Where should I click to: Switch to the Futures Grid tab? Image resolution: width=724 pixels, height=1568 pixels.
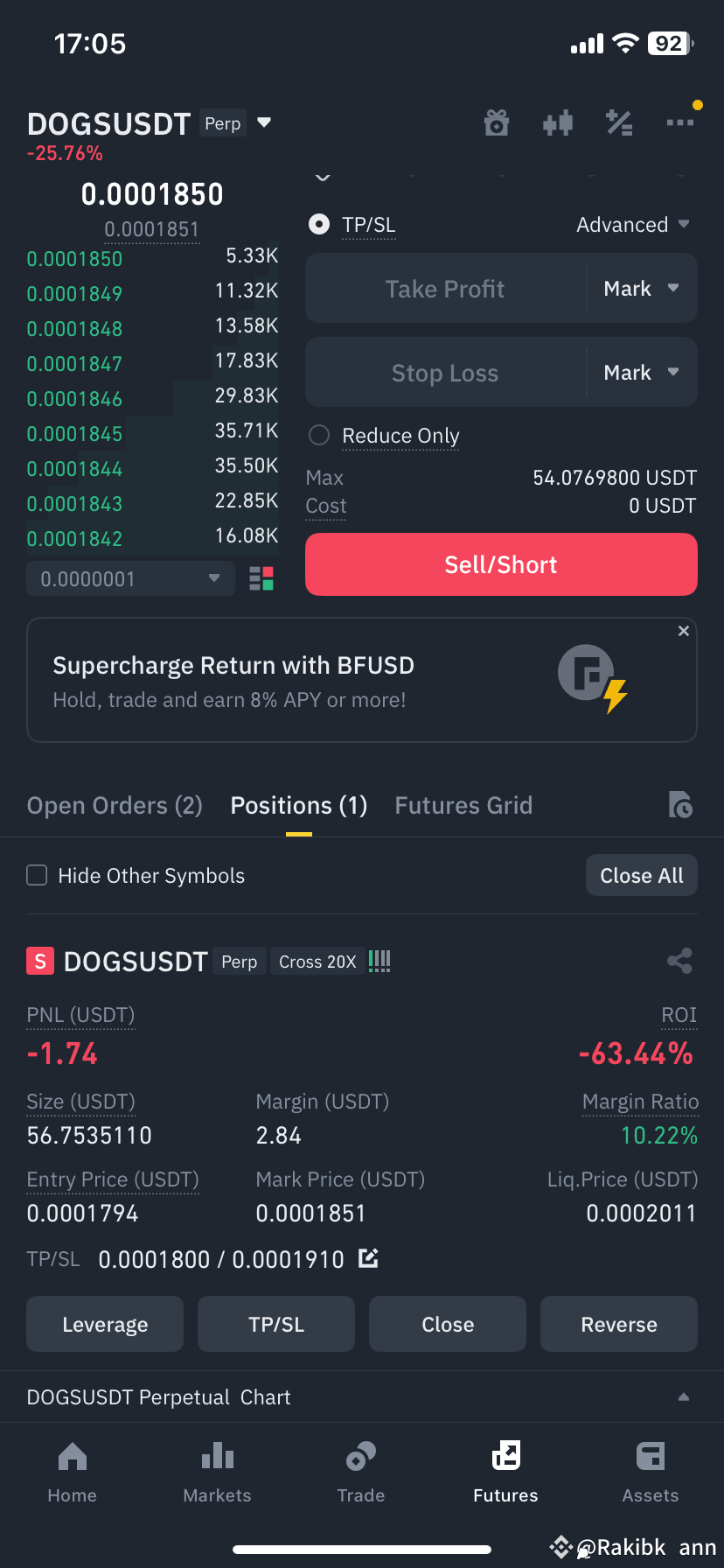point(463,805)
